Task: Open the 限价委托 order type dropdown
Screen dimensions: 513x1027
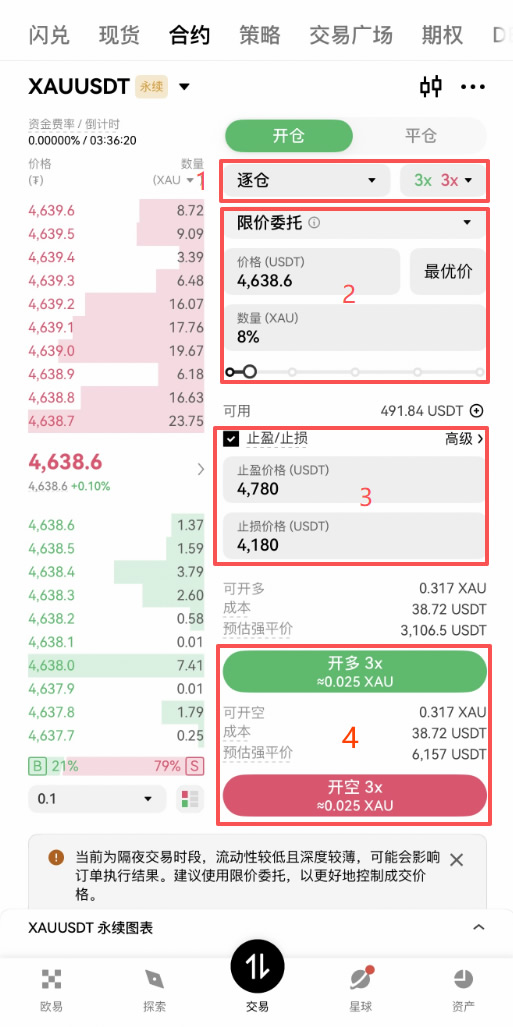Action: coord(354,223)
